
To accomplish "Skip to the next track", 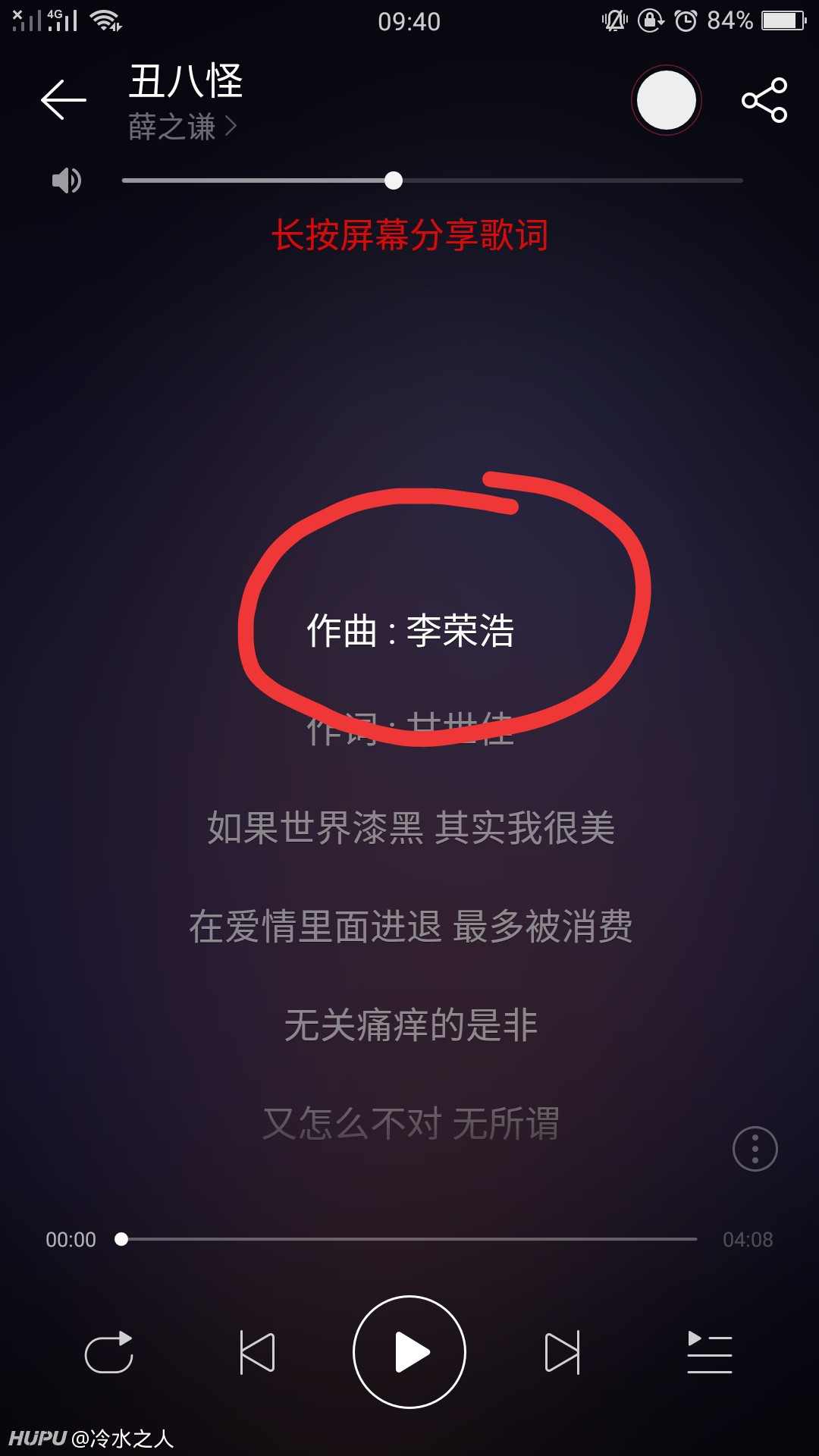I will (x=562, y=1352).
